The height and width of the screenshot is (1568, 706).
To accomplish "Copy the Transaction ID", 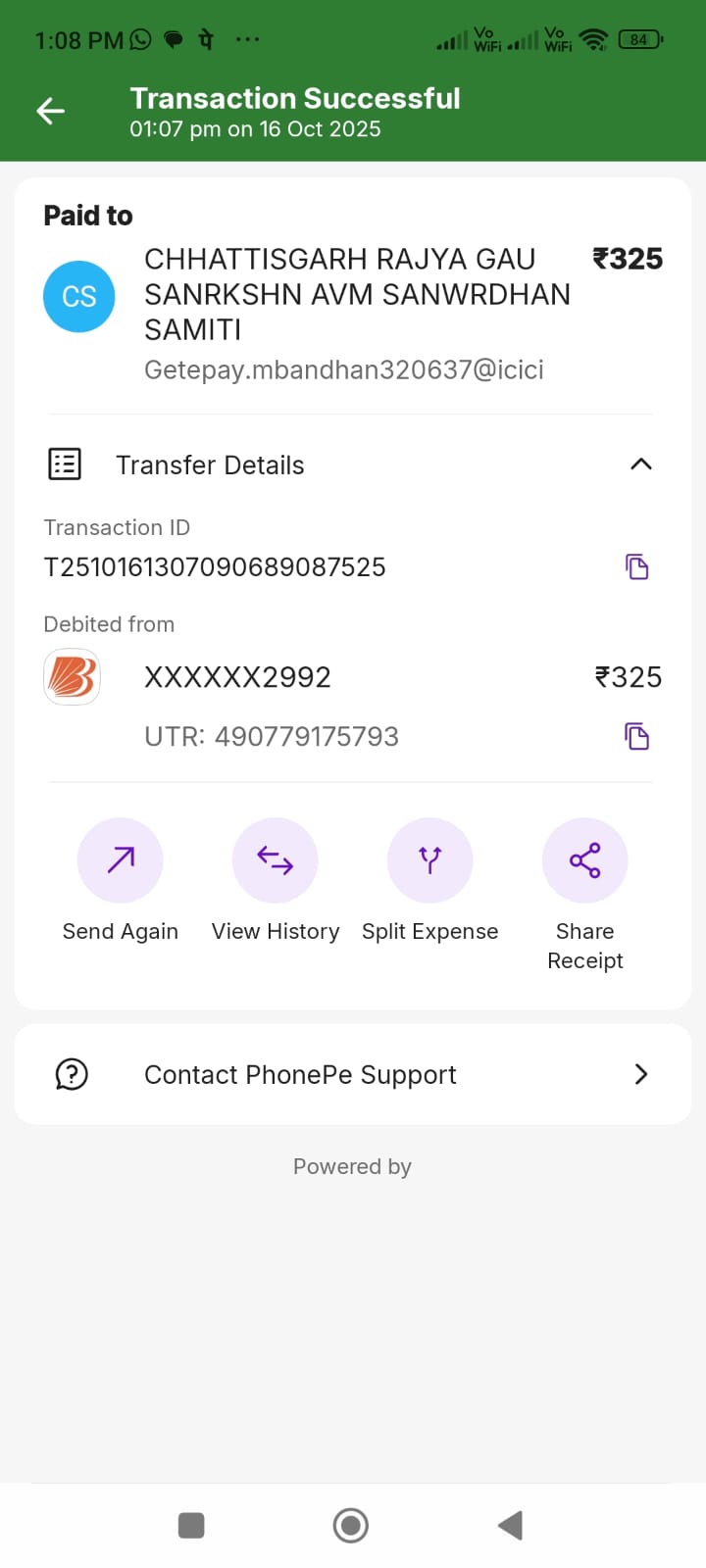I will click(x=637, y=566).
